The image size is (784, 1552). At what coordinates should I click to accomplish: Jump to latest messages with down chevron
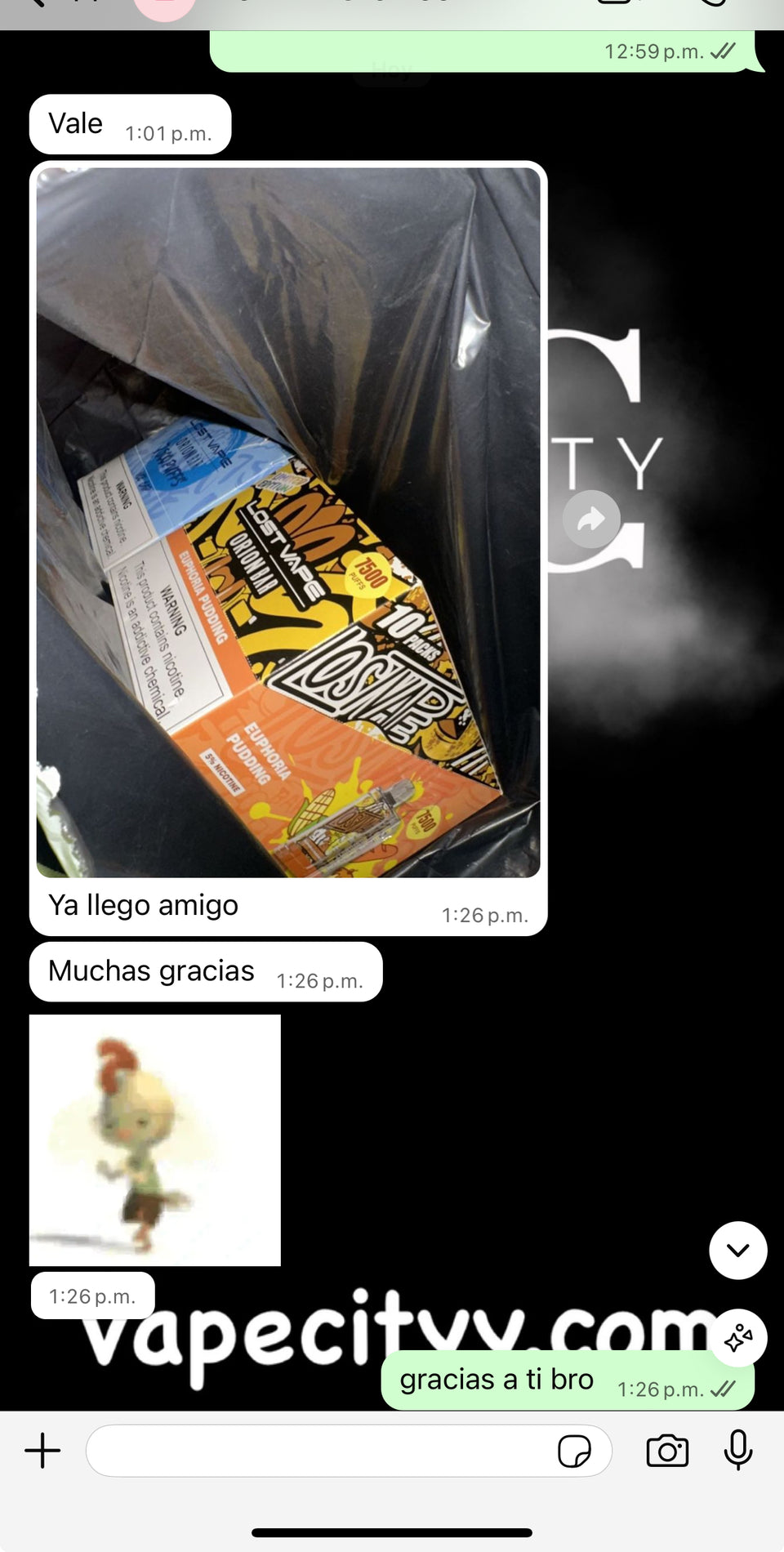[x=738, y=1250]
